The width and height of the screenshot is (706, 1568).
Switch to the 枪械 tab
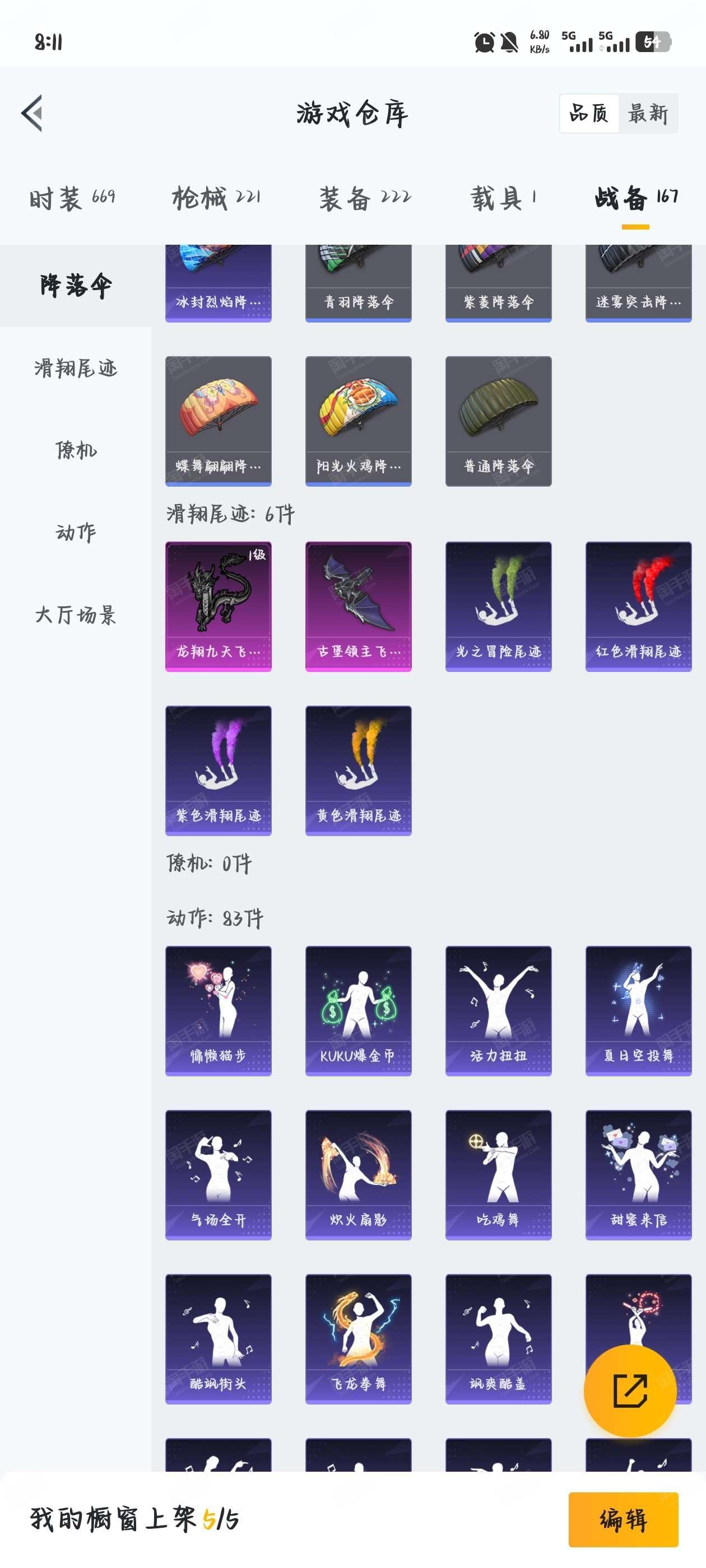[216, 198]
